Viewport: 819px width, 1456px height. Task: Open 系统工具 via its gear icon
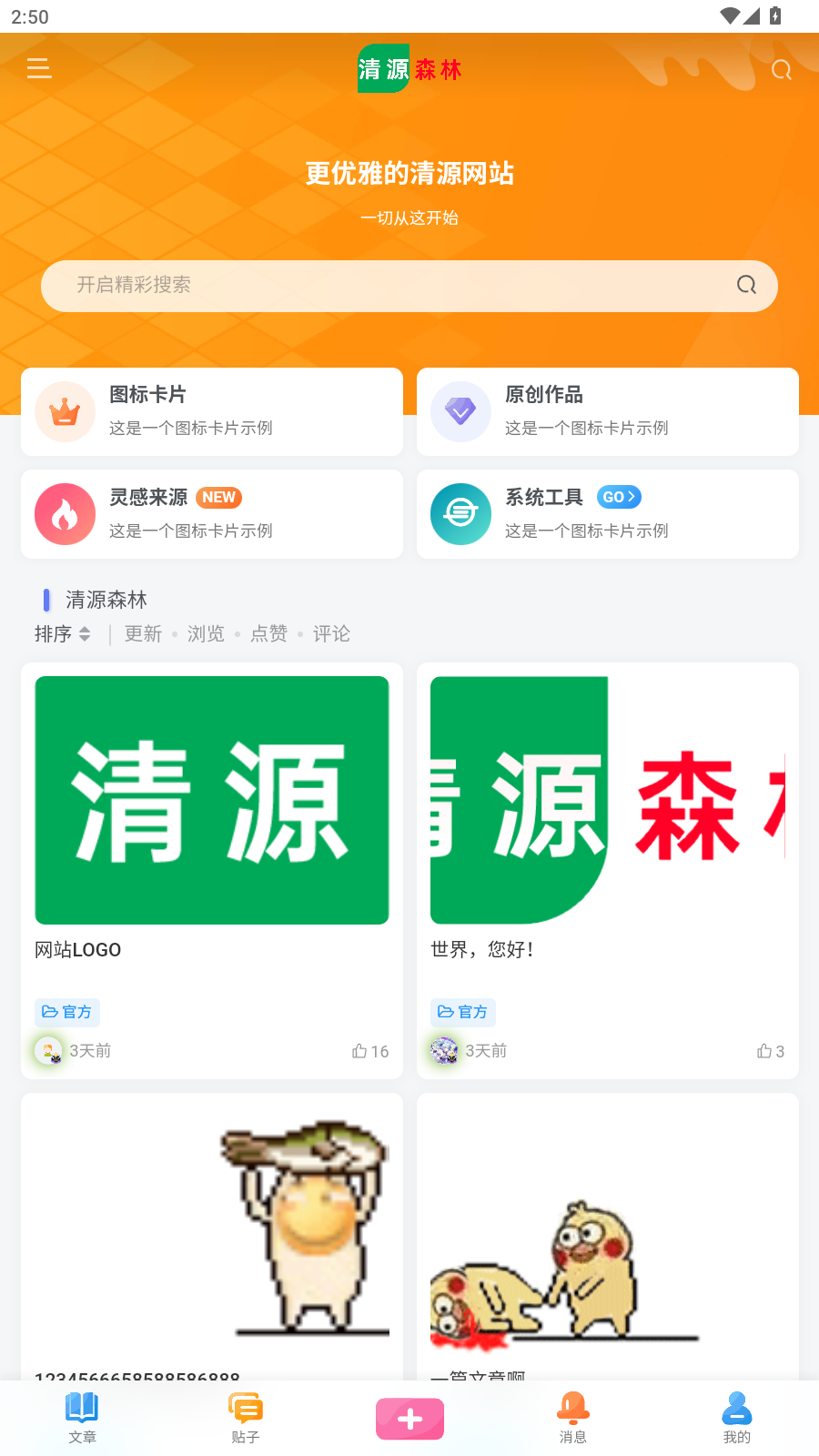460,514
